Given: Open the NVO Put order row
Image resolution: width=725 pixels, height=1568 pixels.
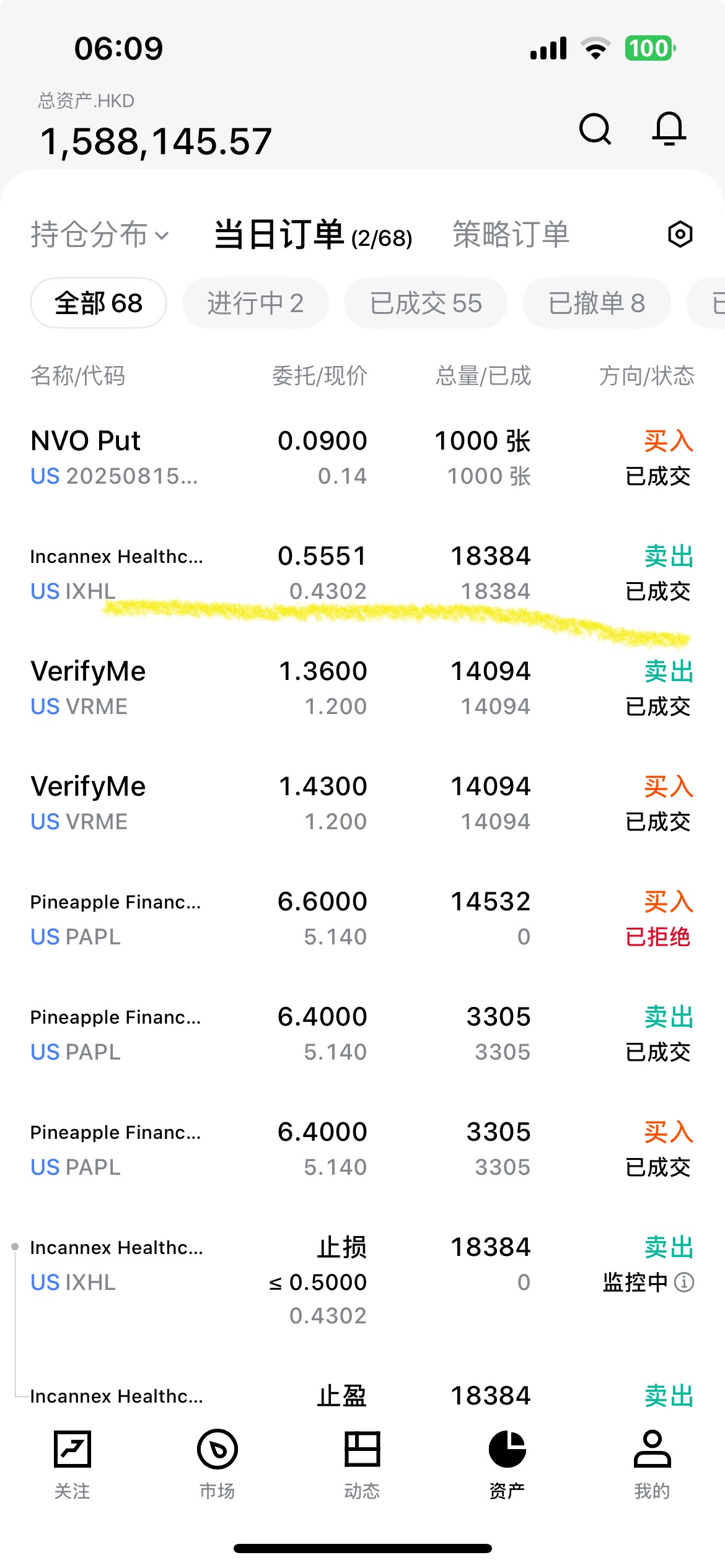Looking at the screenshot, I should 362,458.
